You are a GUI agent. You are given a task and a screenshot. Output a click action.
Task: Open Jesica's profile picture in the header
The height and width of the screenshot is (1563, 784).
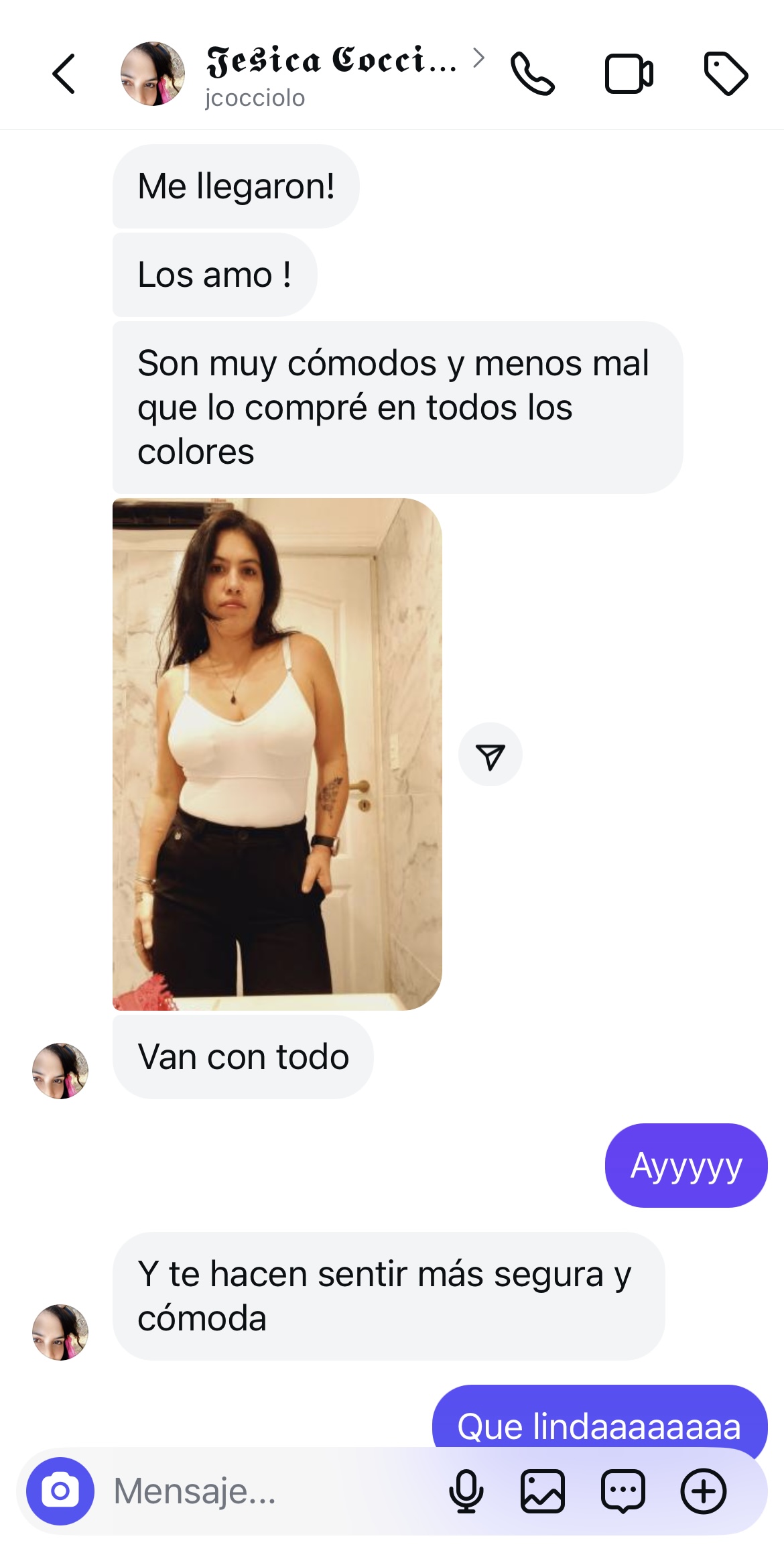[153, 74]
